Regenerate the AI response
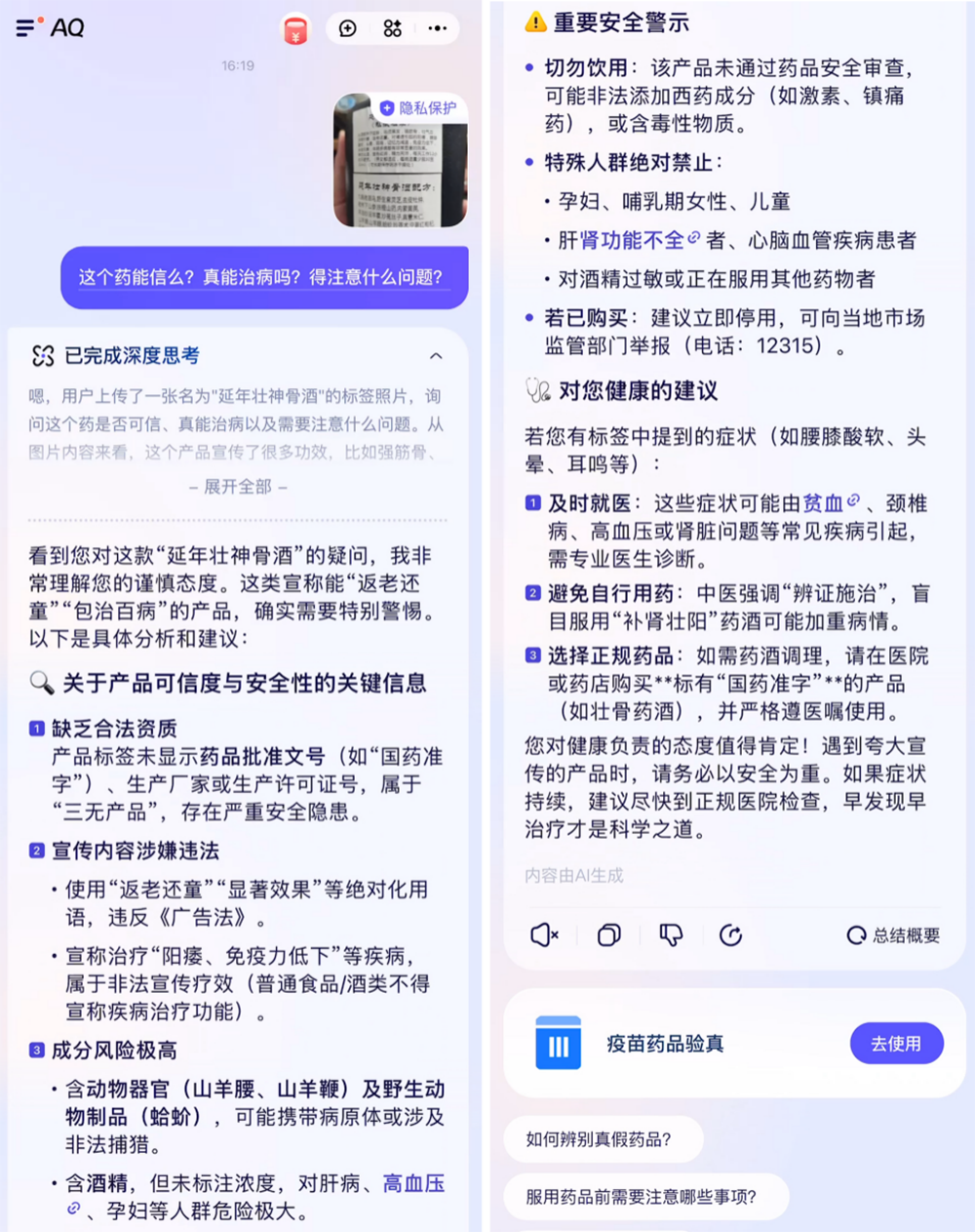This screenshot has width=975, height=1232. (731, 935)
